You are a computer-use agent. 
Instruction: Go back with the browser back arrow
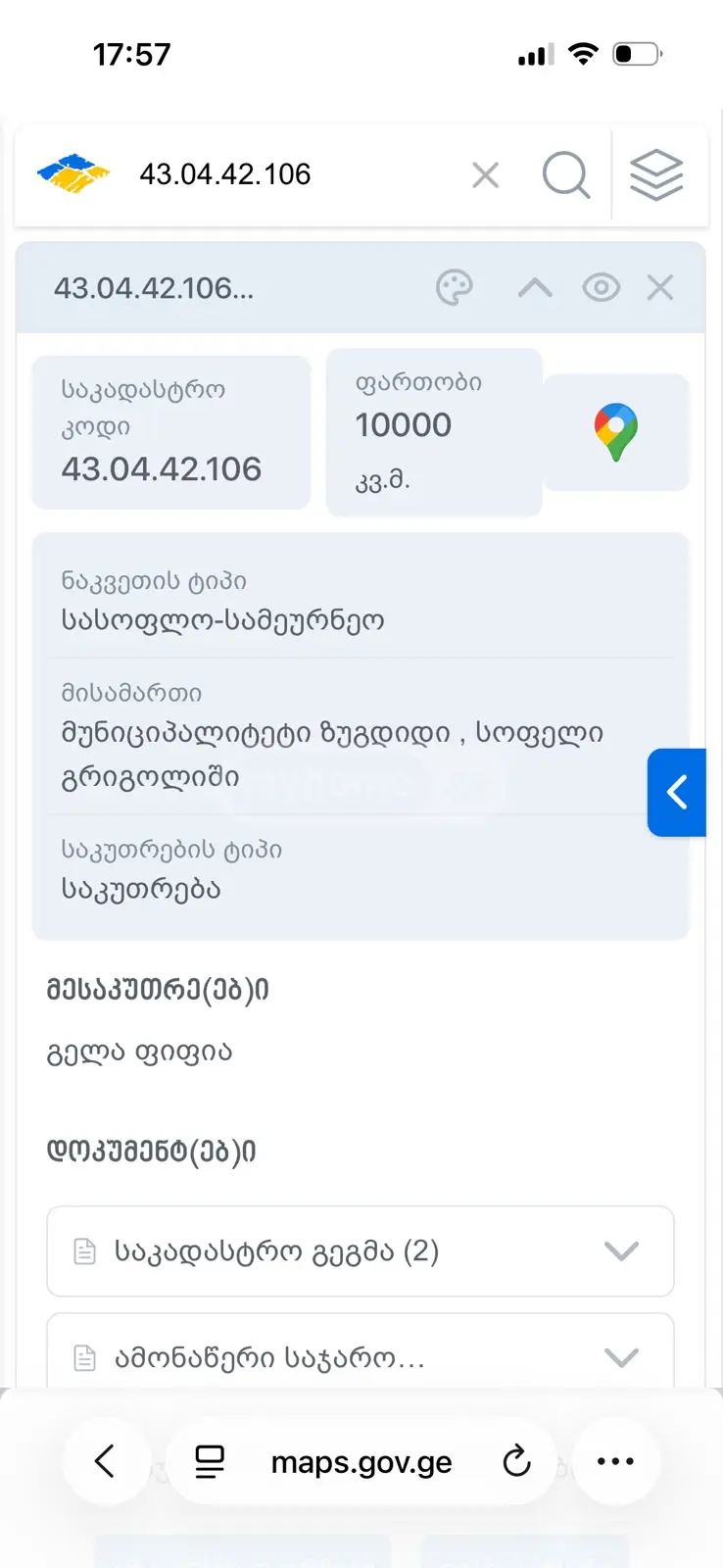[106, 1461]
